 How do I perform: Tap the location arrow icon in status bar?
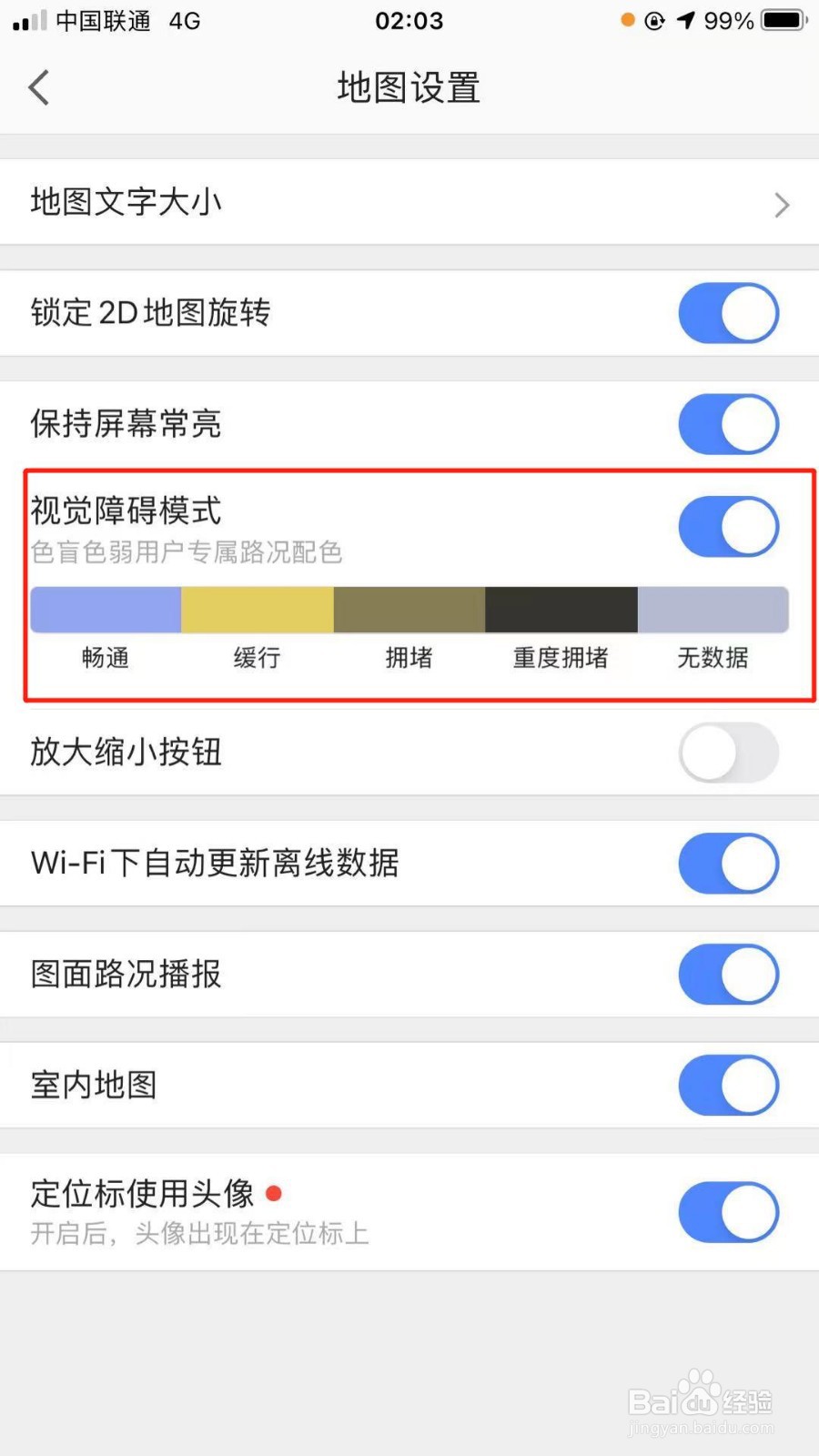tap(684, 21)
